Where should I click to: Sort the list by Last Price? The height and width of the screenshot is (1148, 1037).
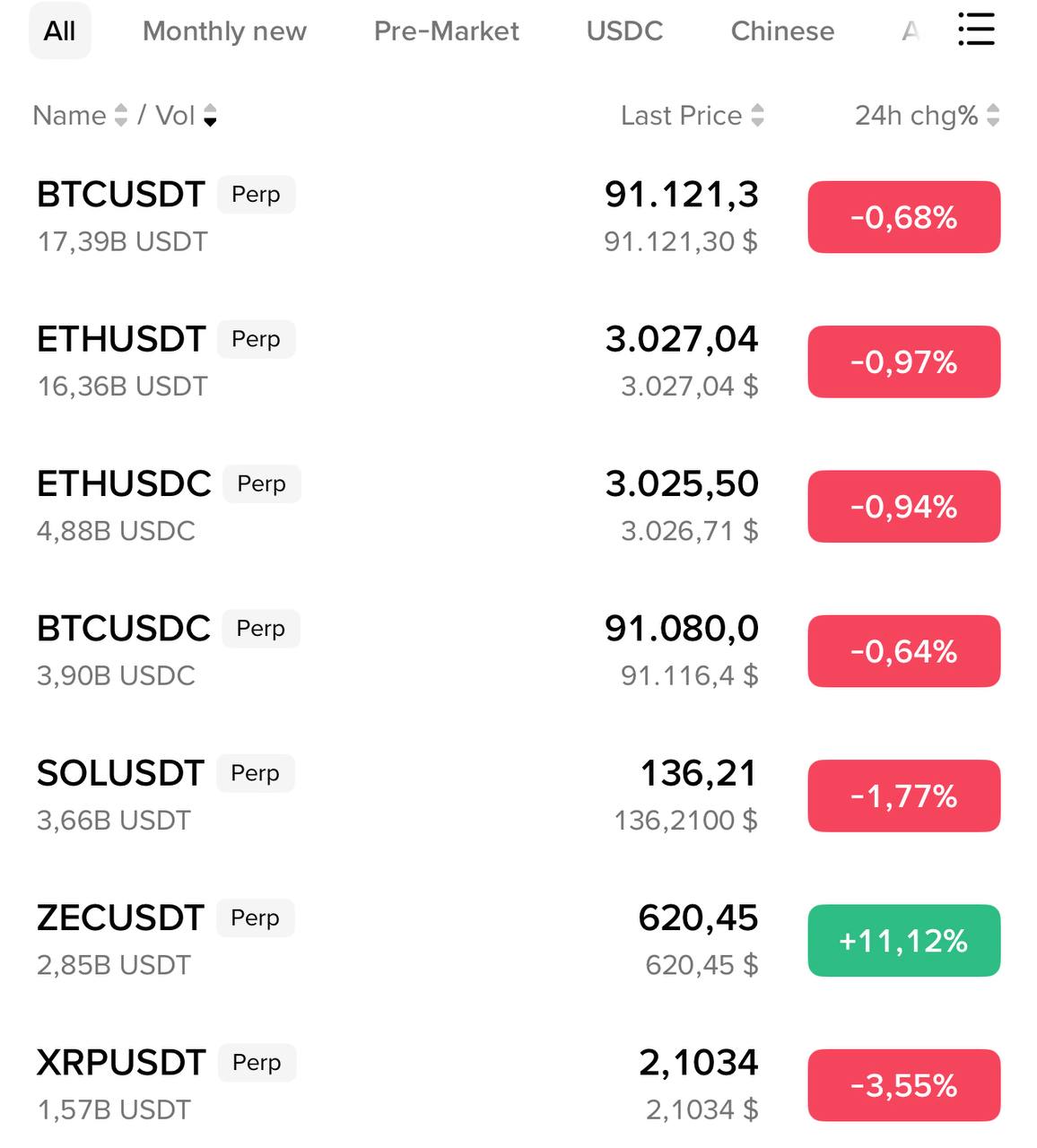pos(759,115)
